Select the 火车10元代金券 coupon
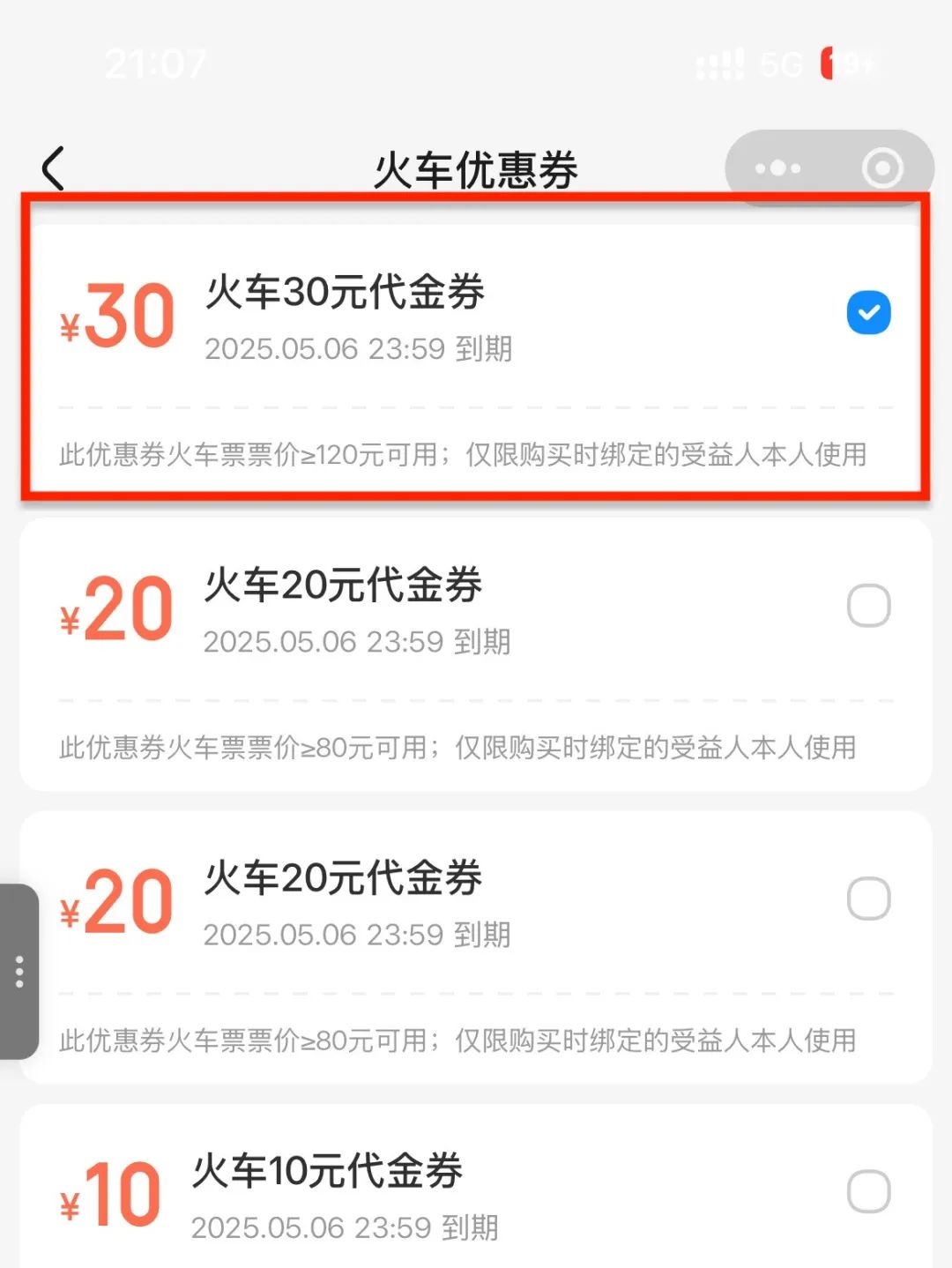This screenshot has width=952, height=1268. coord(868,1191)
